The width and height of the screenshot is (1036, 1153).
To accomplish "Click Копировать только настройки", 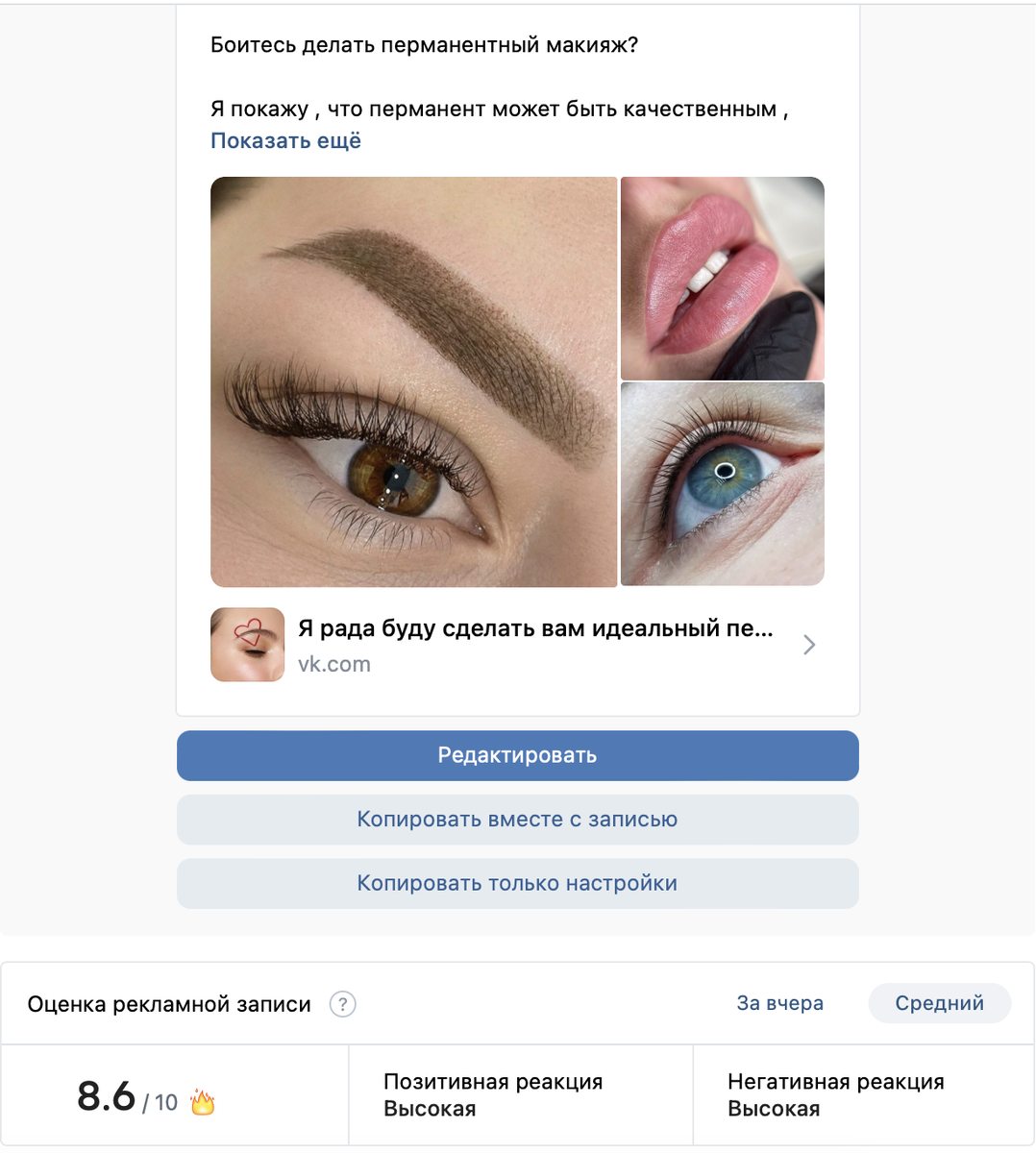I will coord(517,883).
